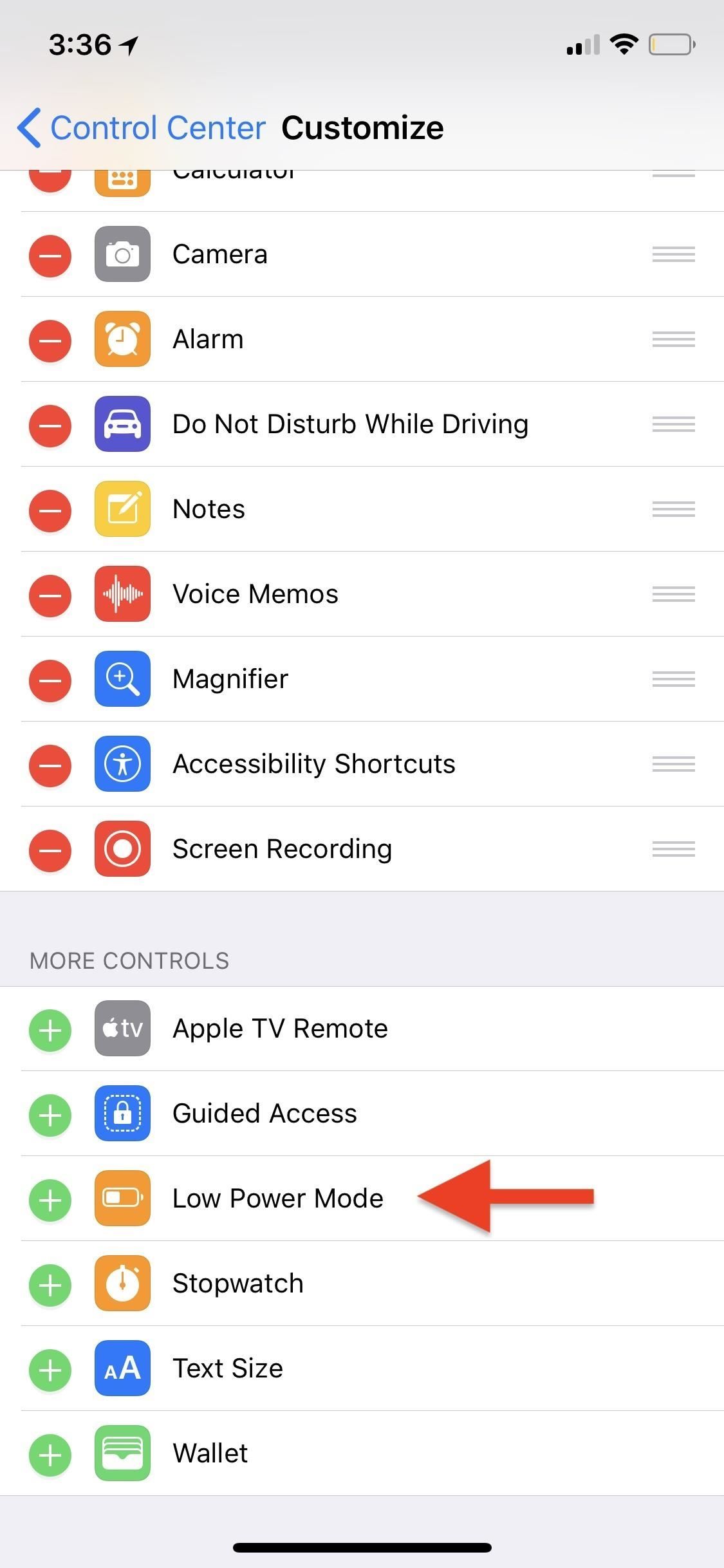
Task: Add Low Power Mode with the green plus
Action: point(50,1199)
